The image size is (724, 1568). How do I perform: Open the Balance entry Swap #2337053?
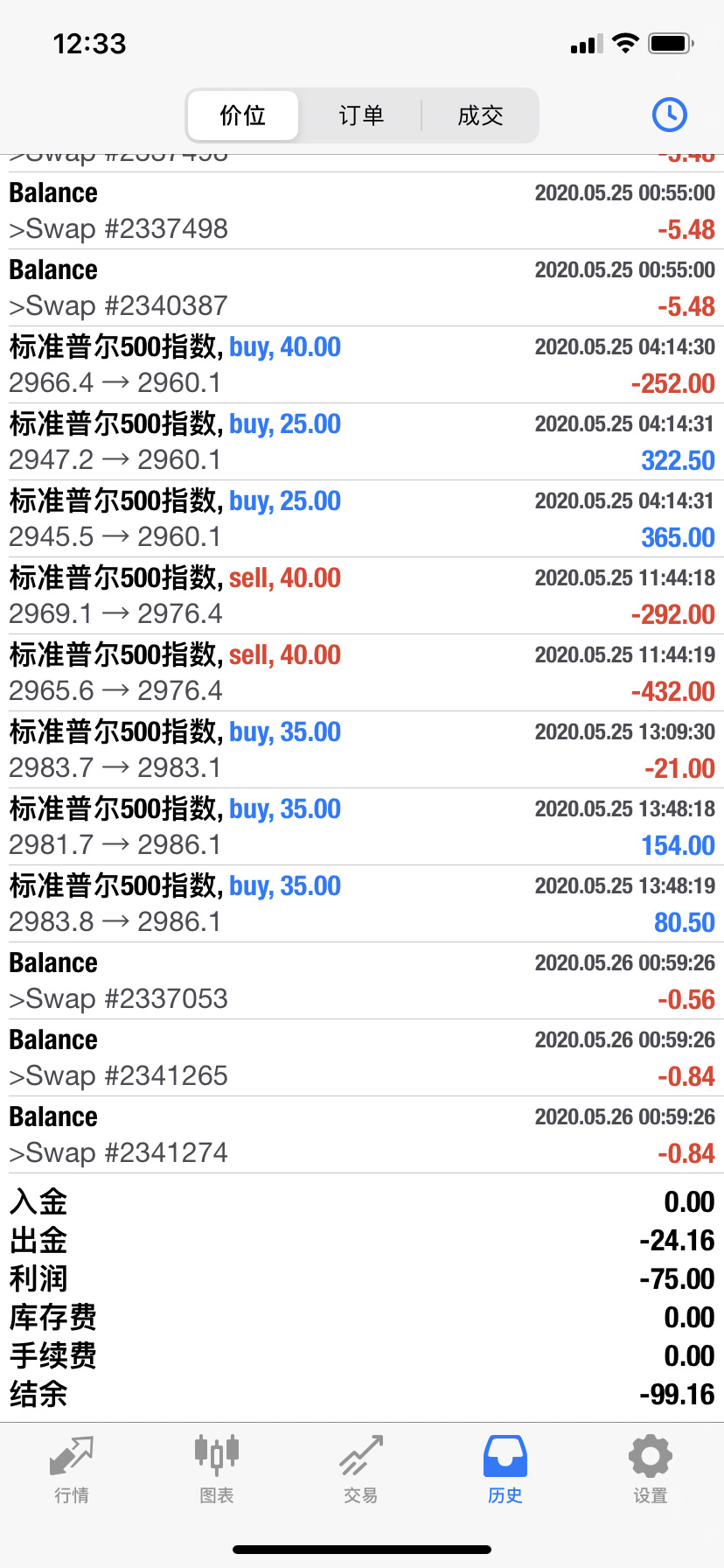tap(362, 981)
